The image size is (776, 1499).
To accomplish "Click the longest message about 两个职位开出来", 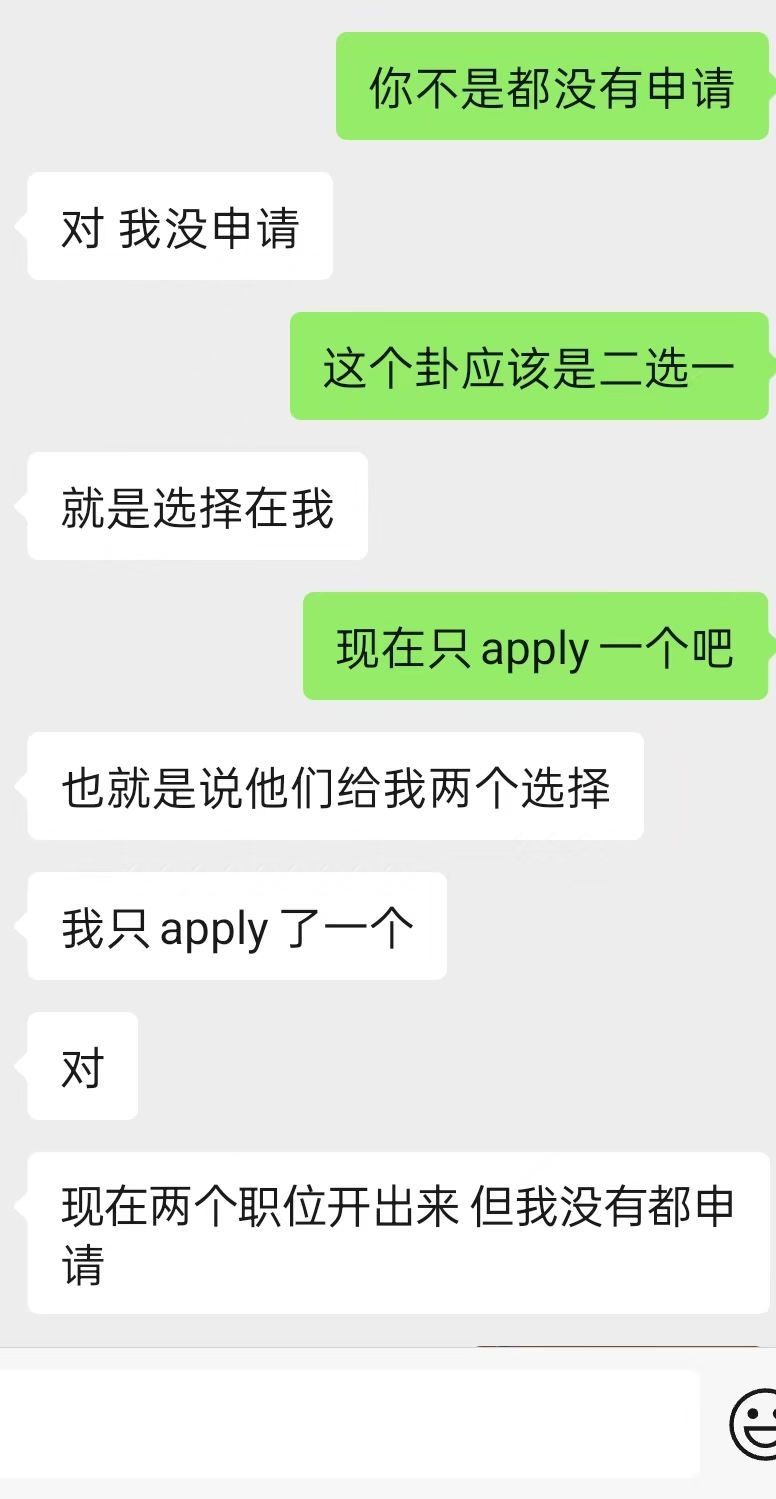I will 396,1233.
